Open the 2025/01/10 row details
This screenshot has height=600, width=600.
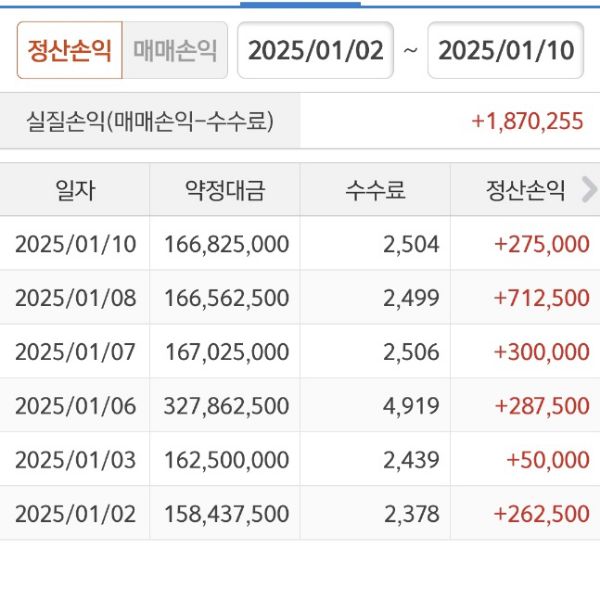point(300,244)
